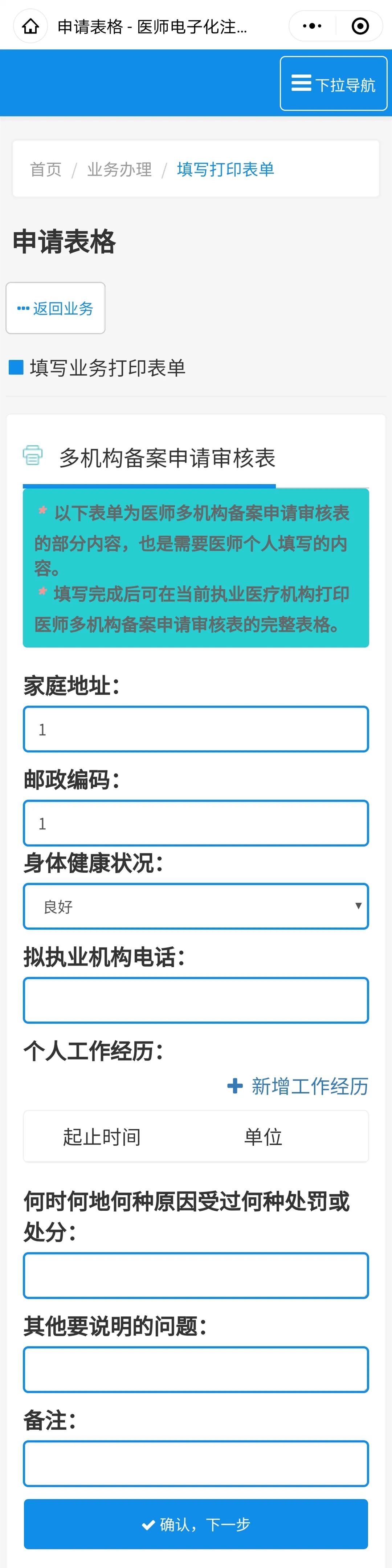The image size is (392, 1568).
Task: Open the mini program more options menu
Action: 312,26
